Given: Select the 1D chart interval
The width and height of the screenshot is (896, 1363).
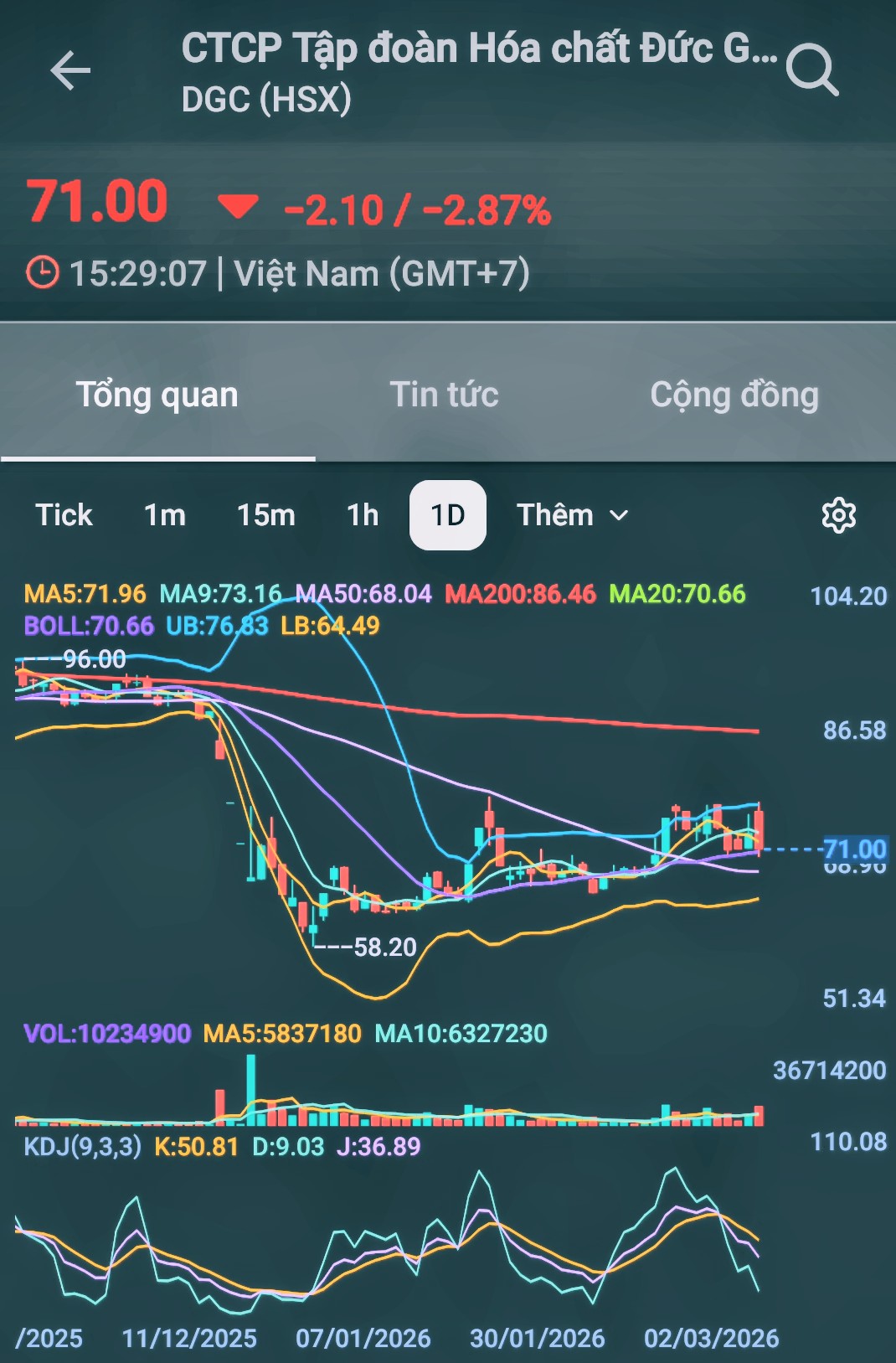Looking at the screenshot, I should pos(448,515).
